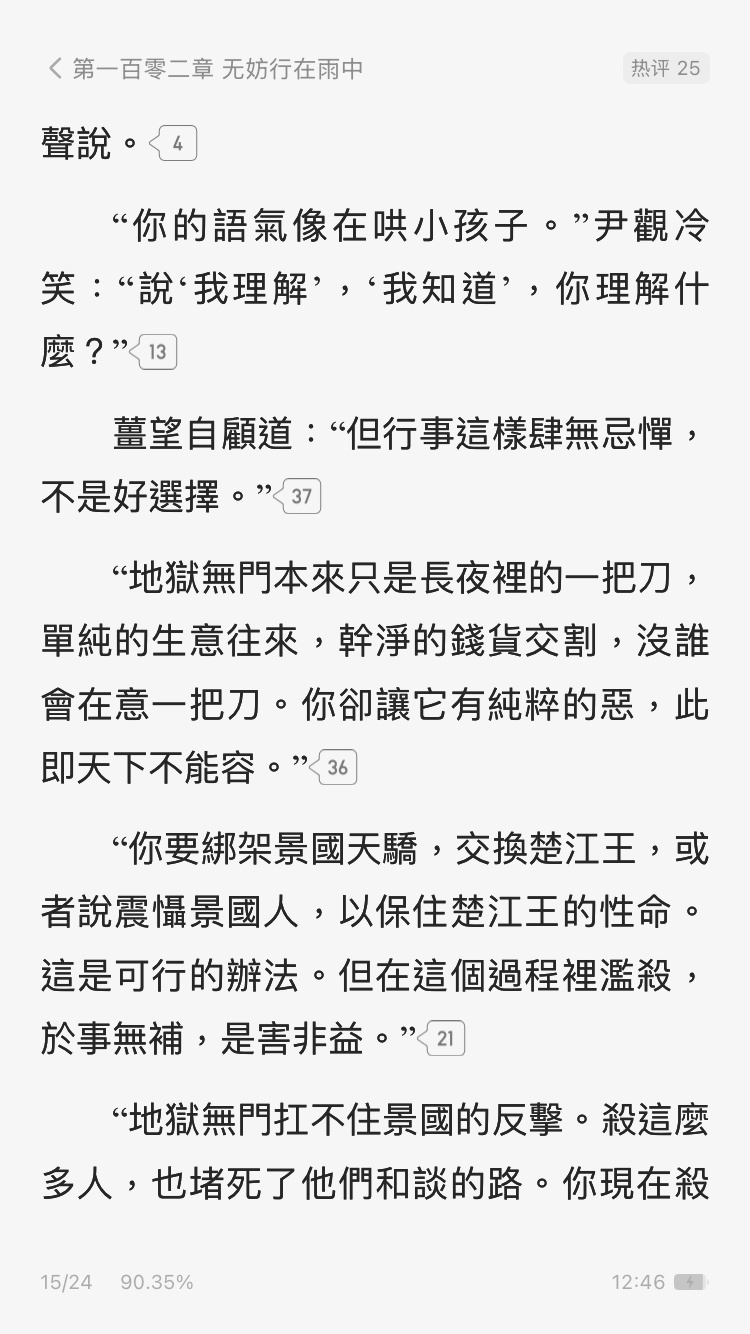This screenshot has width=750, height=1334.
Task: Open the comment bubble showing 37
Action: pyautogui.click(x=297, y=496)
